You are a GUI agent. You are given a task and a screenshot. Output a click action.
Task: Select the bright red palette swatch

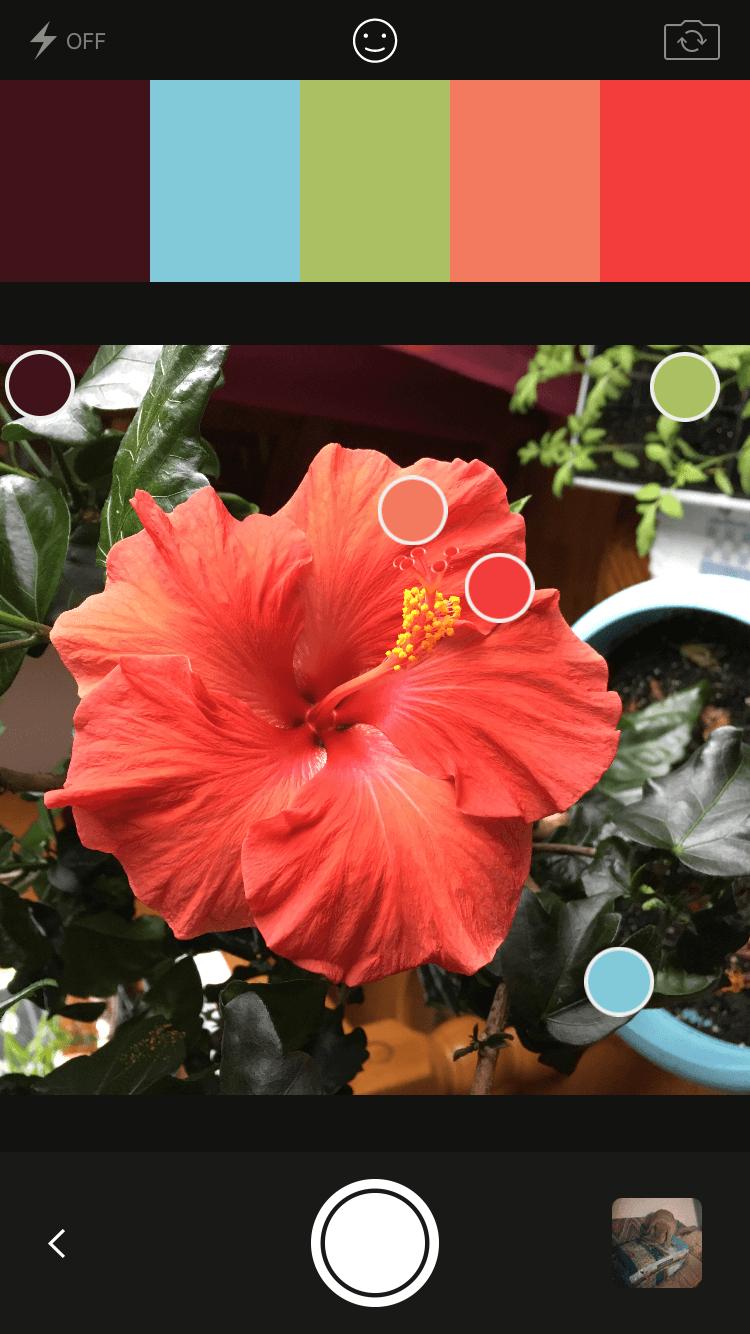coord(675,181)
